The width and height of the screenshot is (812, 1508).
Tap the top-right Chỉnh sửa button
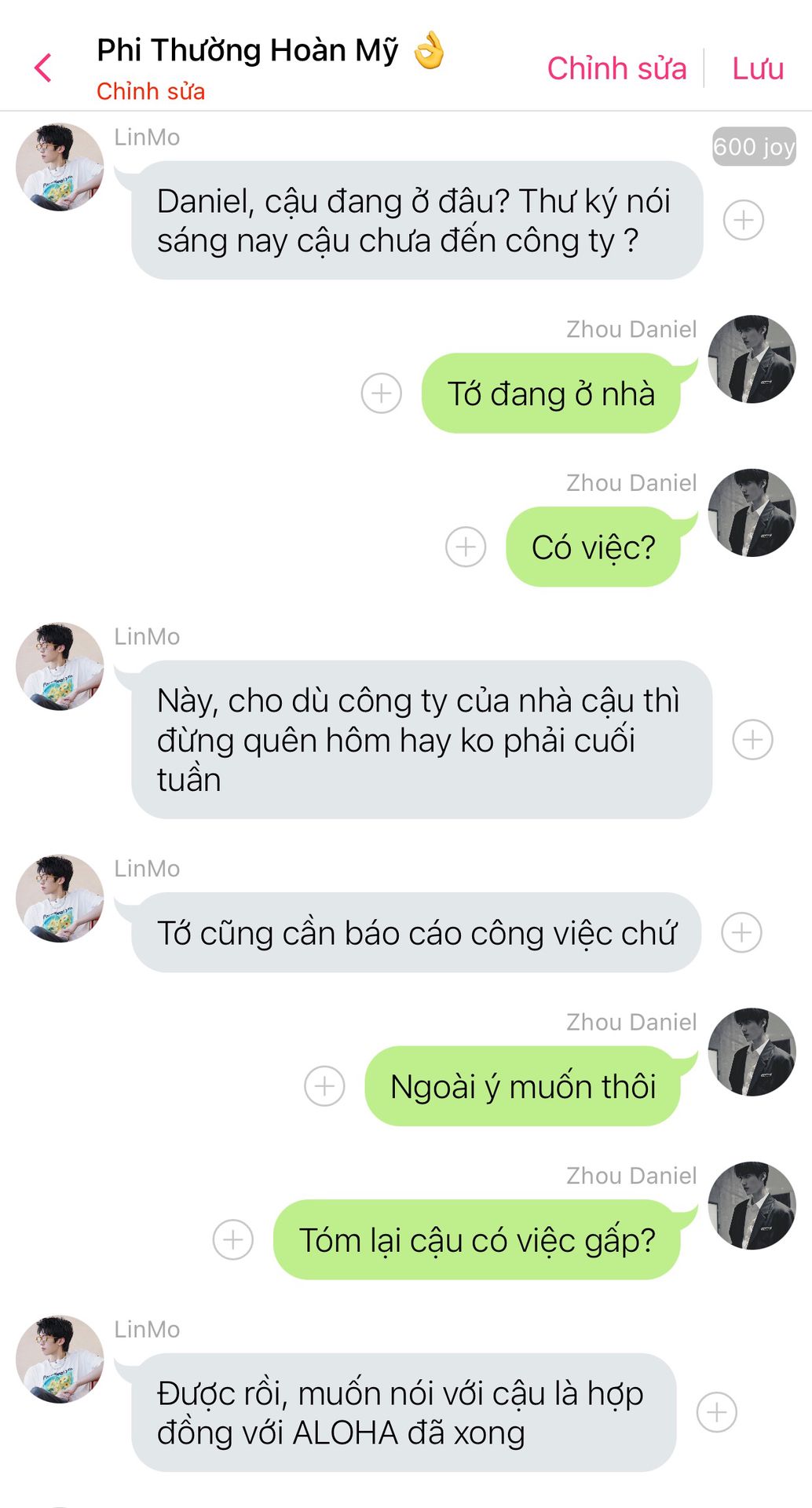pos(616,68)
